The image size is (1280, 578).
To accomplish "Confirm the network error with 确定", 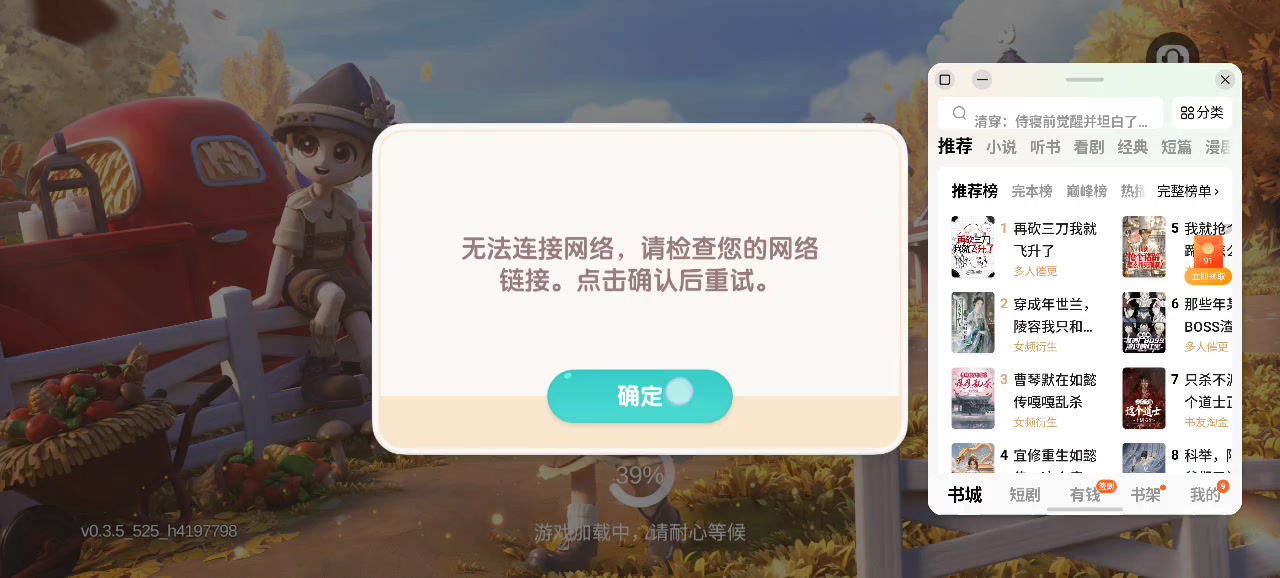I will (x=639, y=396).
